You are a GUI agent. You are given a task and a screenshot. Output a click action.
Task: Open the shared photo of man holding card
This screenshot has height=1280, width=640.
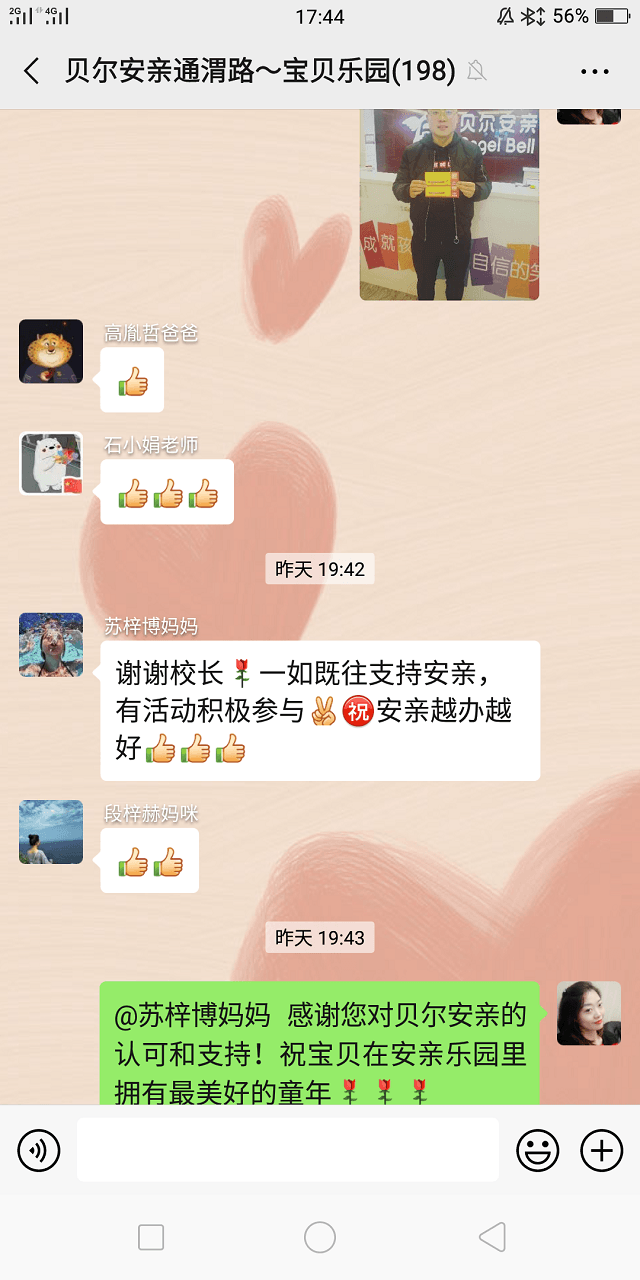point(449,204)
